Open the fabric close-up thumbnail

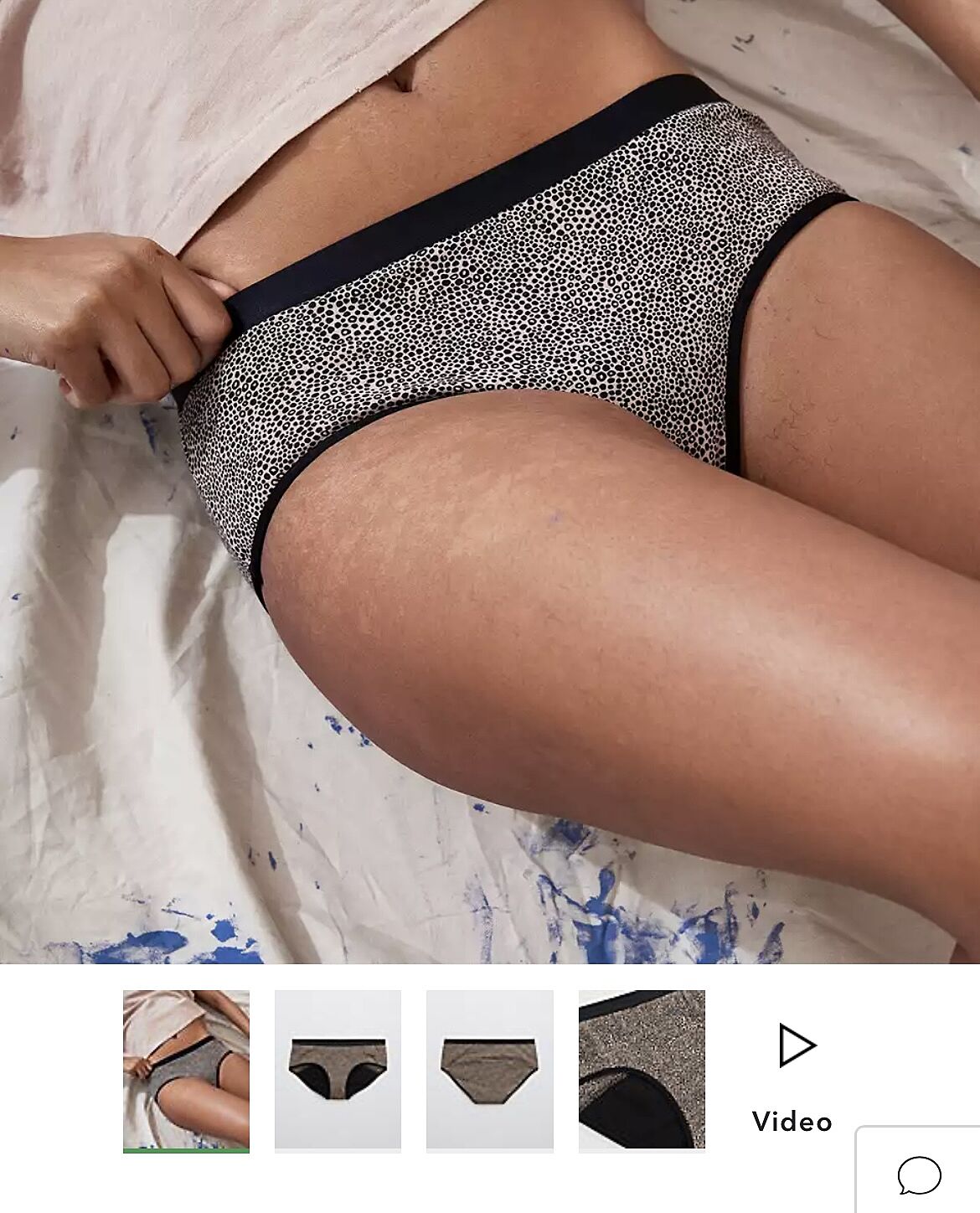tap(642, 1069)
